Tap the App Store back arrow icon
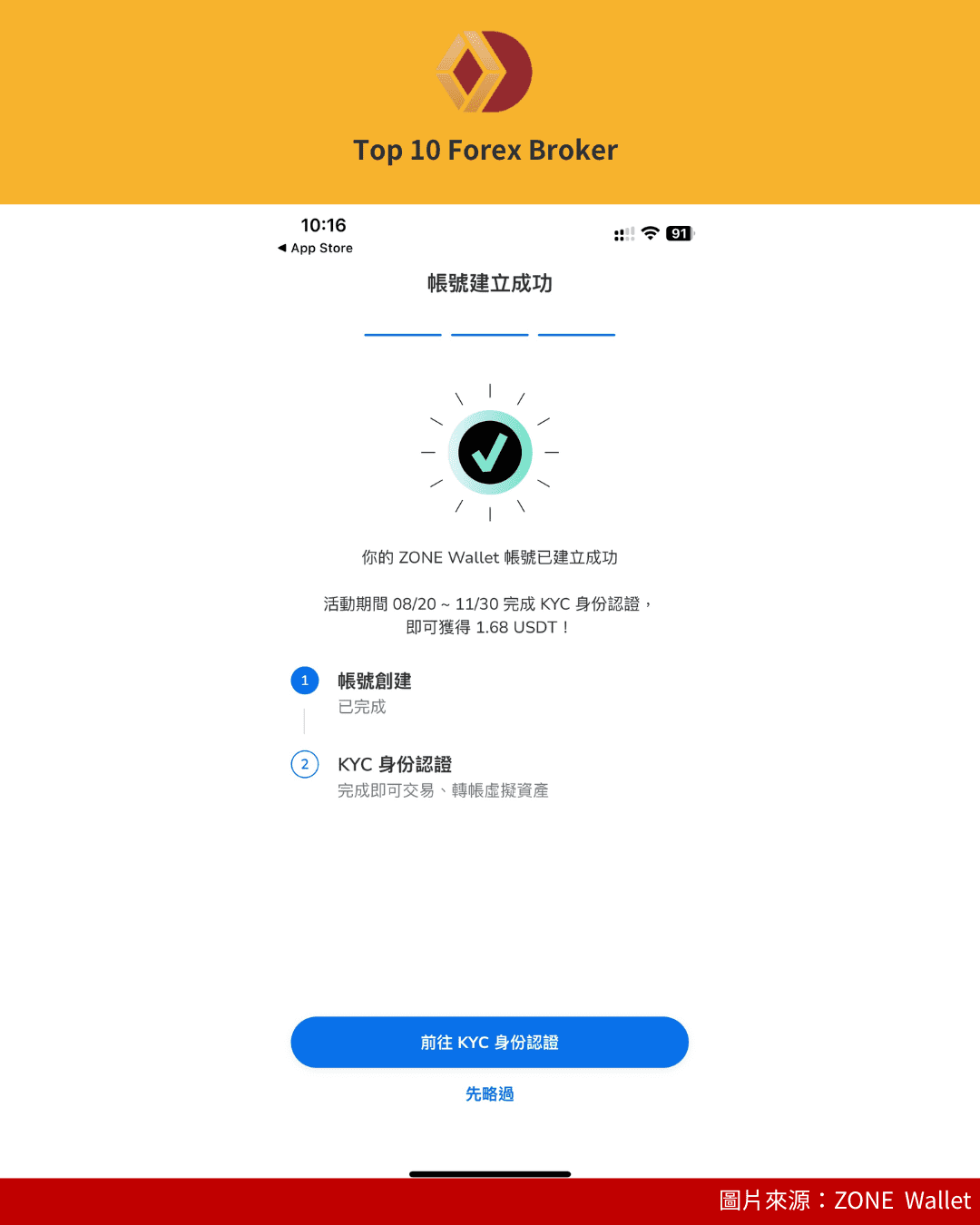980x1225 pixels. click(x=281, y=247)
